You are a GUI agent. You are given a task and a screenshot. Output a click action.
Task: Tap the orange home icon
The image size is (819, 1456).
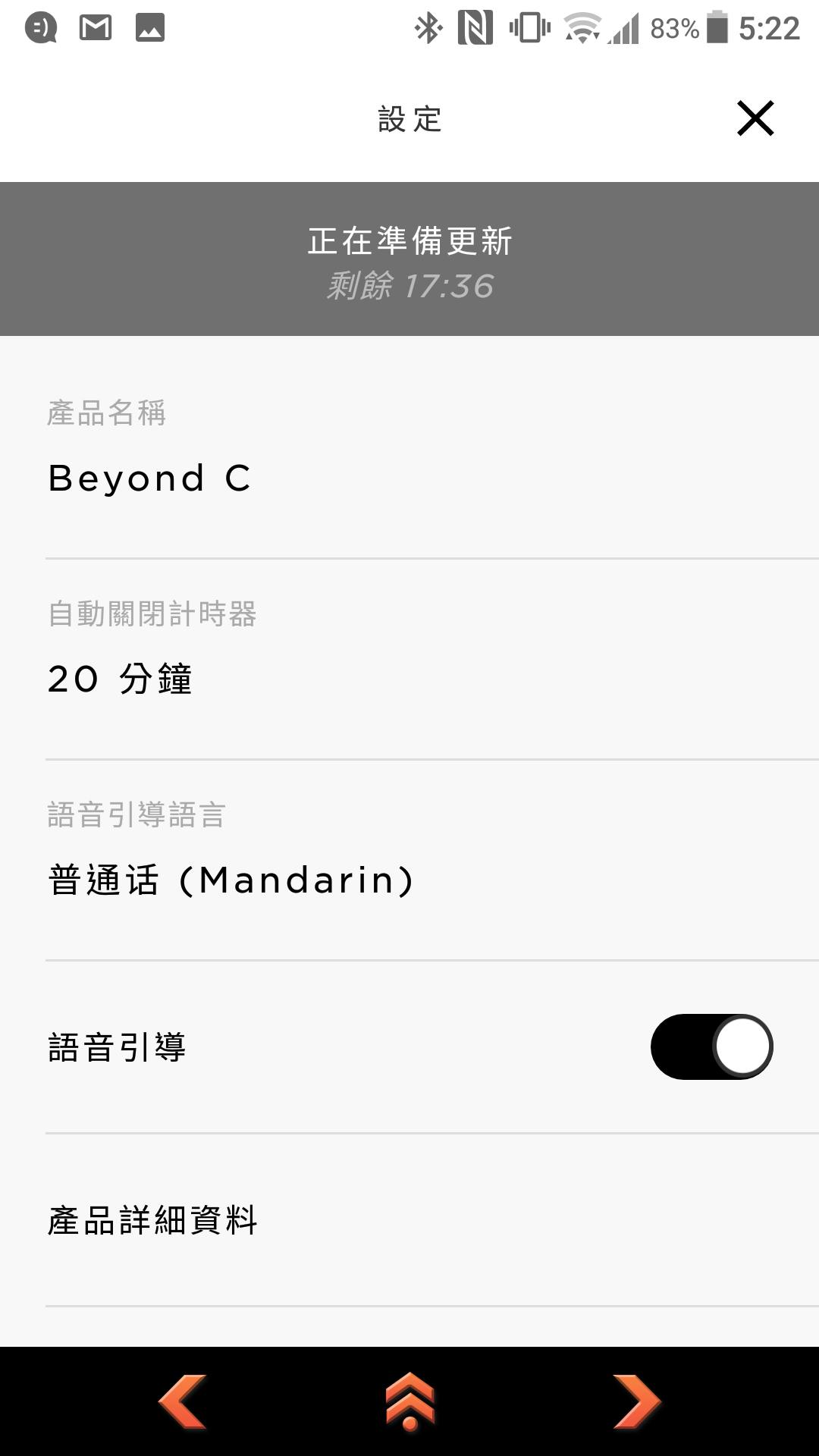409,1401
